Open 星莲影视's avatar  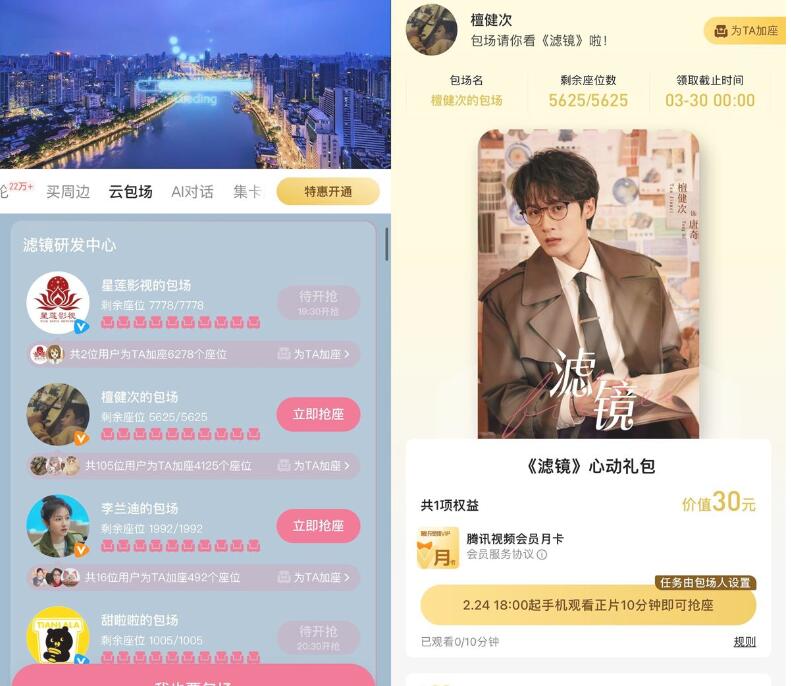58,303
